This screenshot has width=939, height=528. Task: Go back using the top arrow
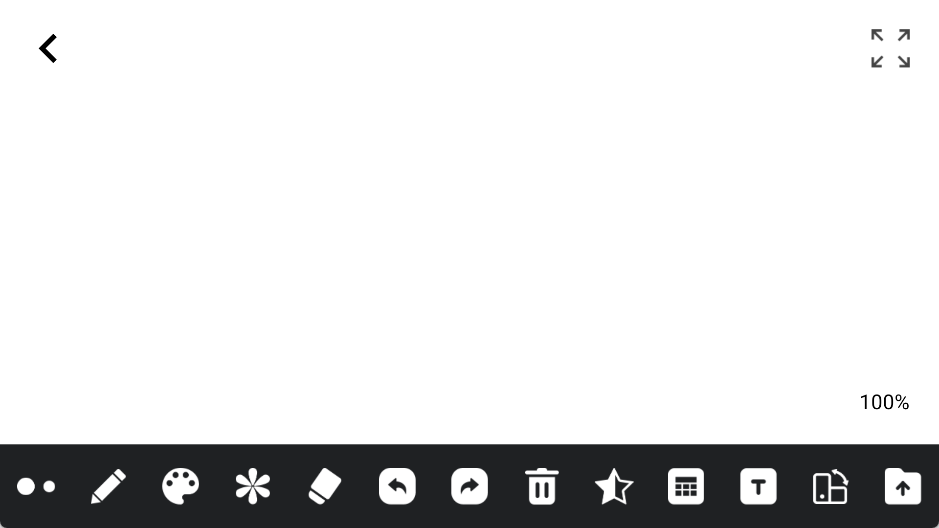pos(48,48)
